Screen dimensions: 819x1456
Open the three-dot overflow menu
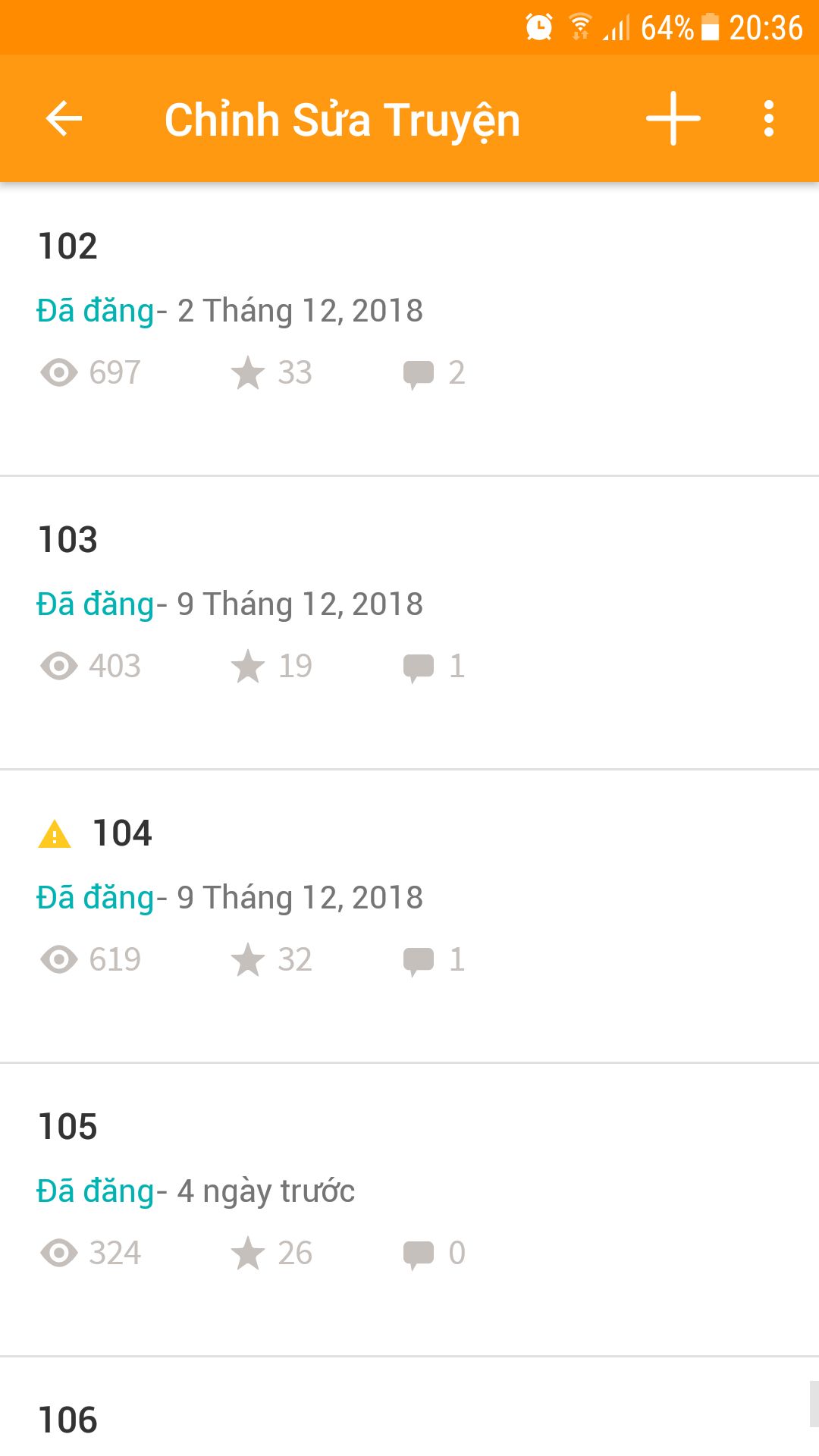(769, 119)
